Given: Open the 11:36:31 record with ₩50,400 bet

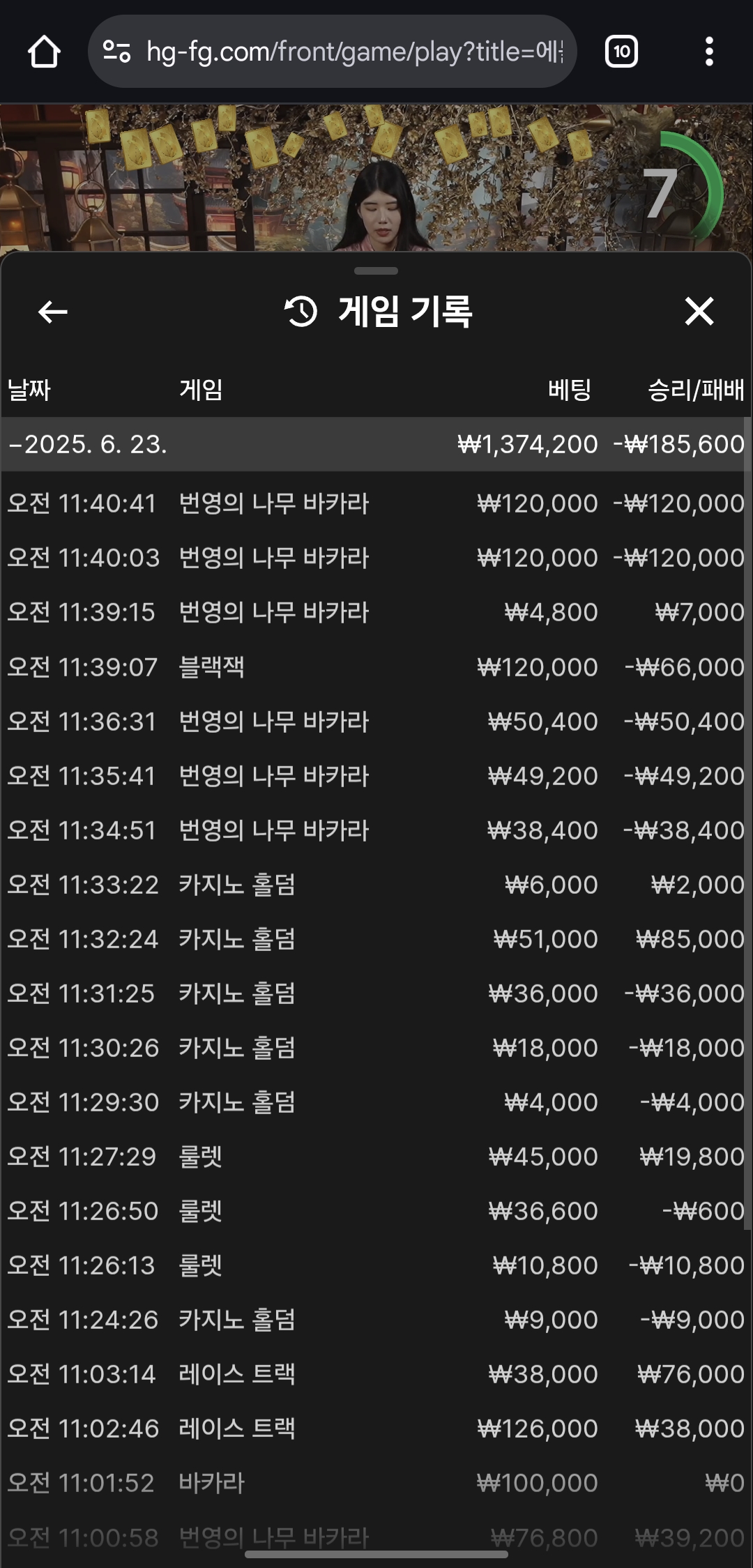Looking at the screenshot, I should click(x=376, y=722).
